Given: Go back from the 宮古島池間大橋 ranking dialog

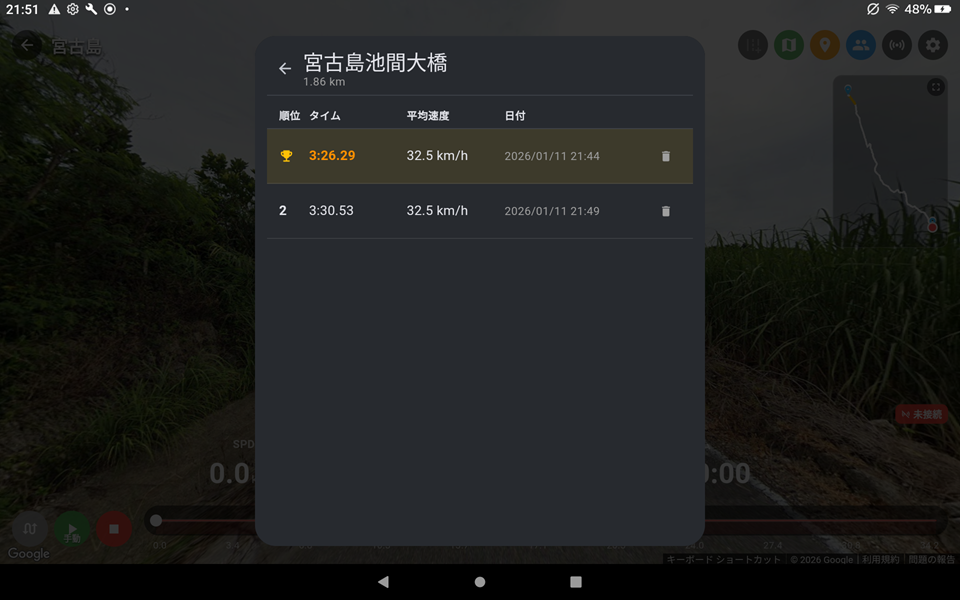Looking at the screenshot, I should (285, 69).
